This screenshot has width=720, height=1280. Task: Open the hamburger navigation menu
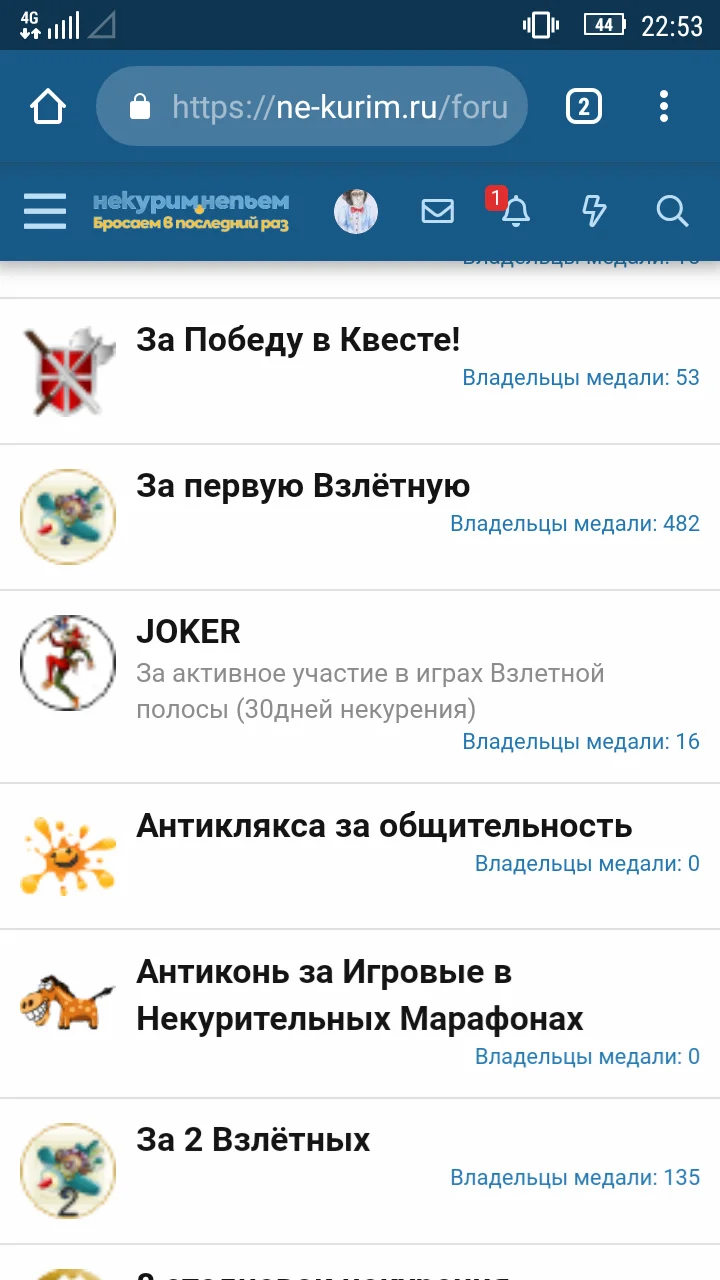[44, 211]
